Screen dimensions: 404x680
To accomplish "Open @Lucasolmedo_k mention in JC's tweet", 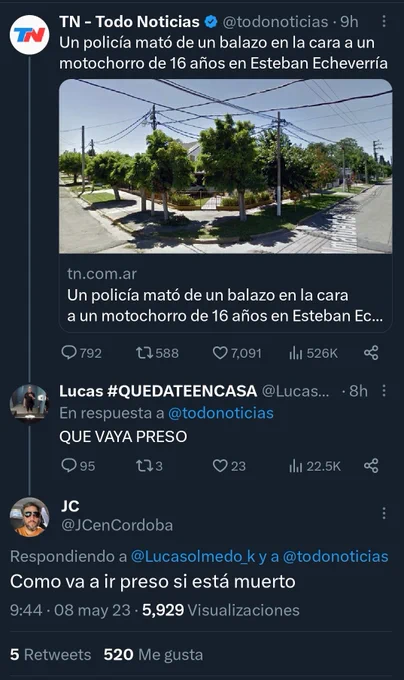I will coord(193,556).
